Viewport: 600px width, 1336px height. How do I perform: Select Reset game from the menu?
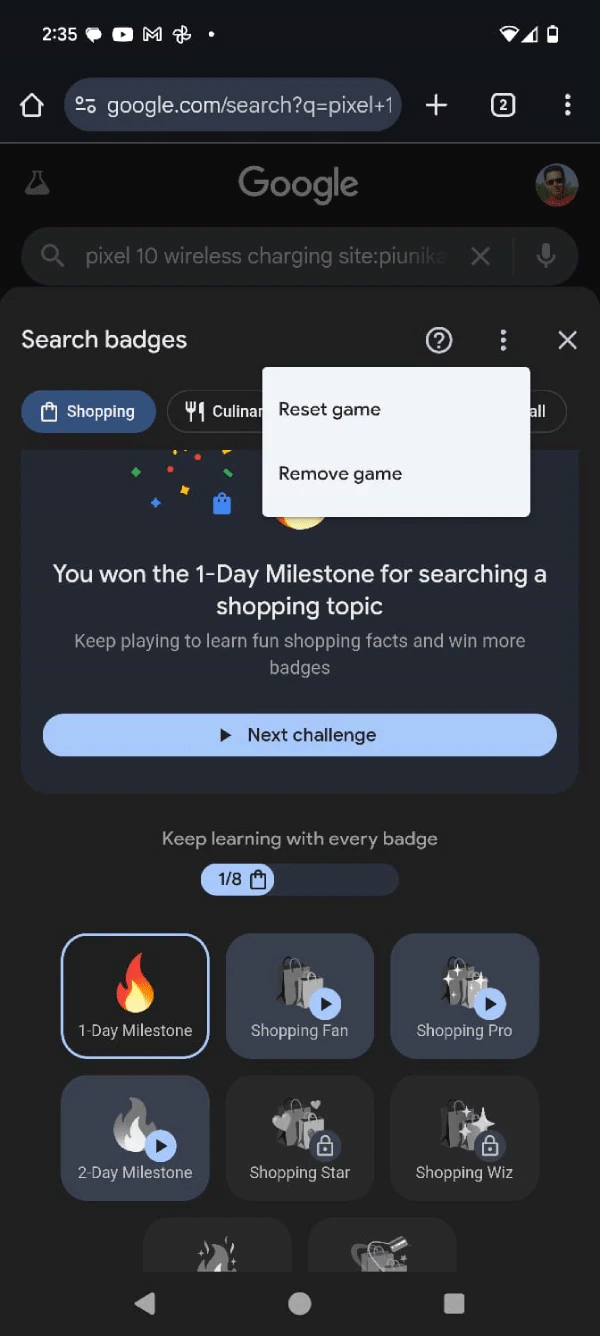point(396,409)
